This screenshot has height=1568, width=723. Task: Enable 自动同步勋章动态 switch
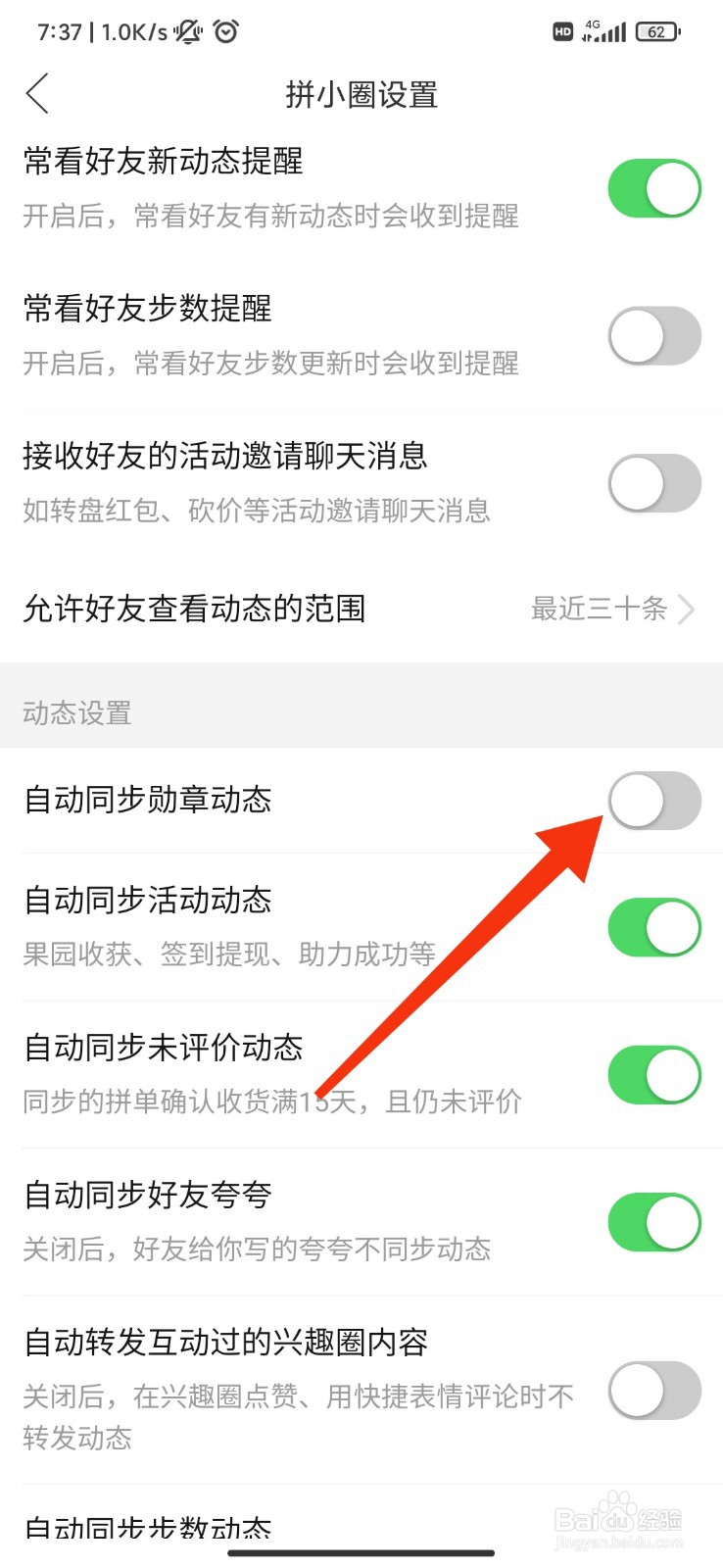pyautogui.click(x=653, y=801)
